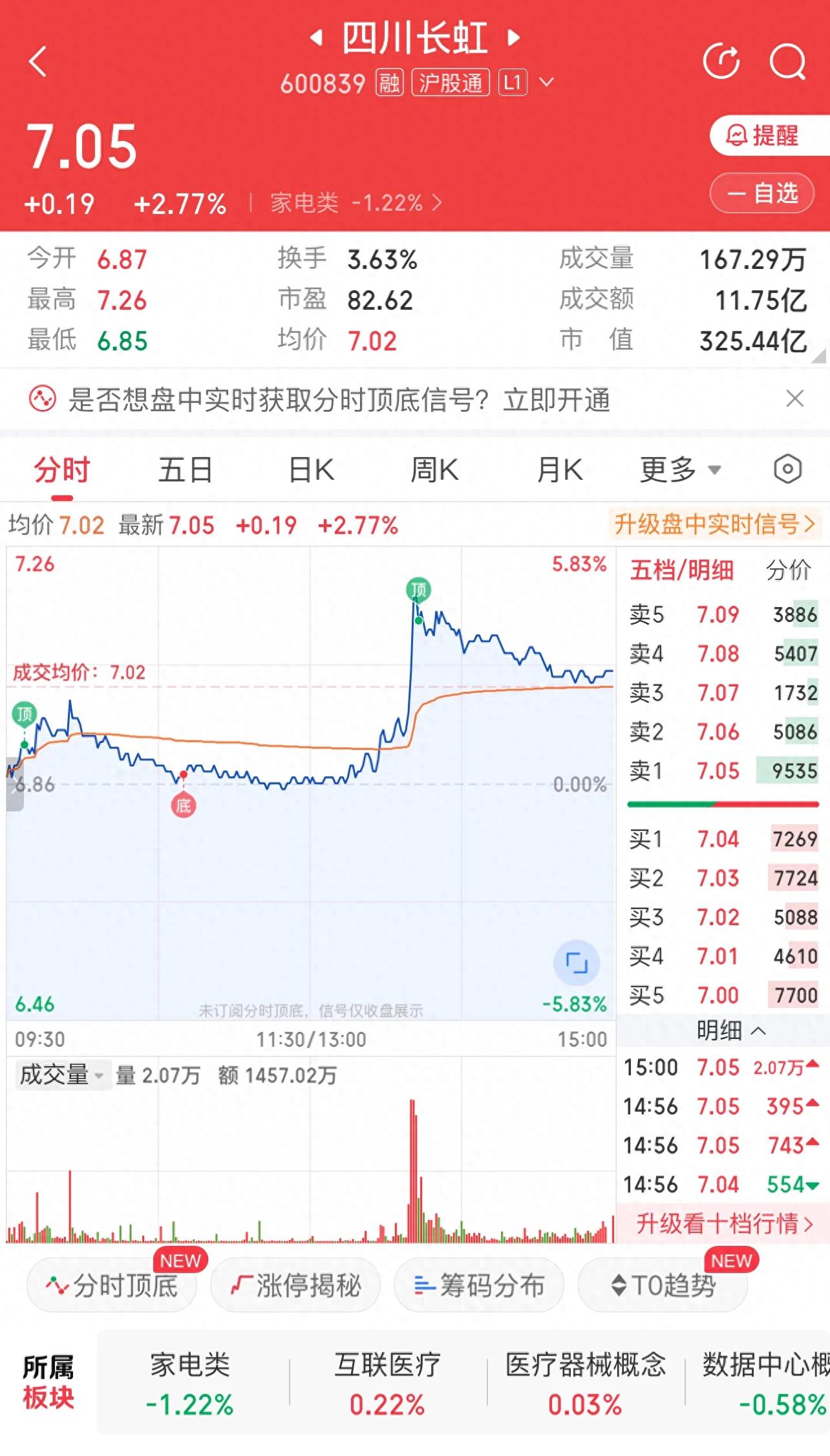This screenshot has width=830, height=1456.
Task: Select the 月K chart tab
Action: coord(560,470)
